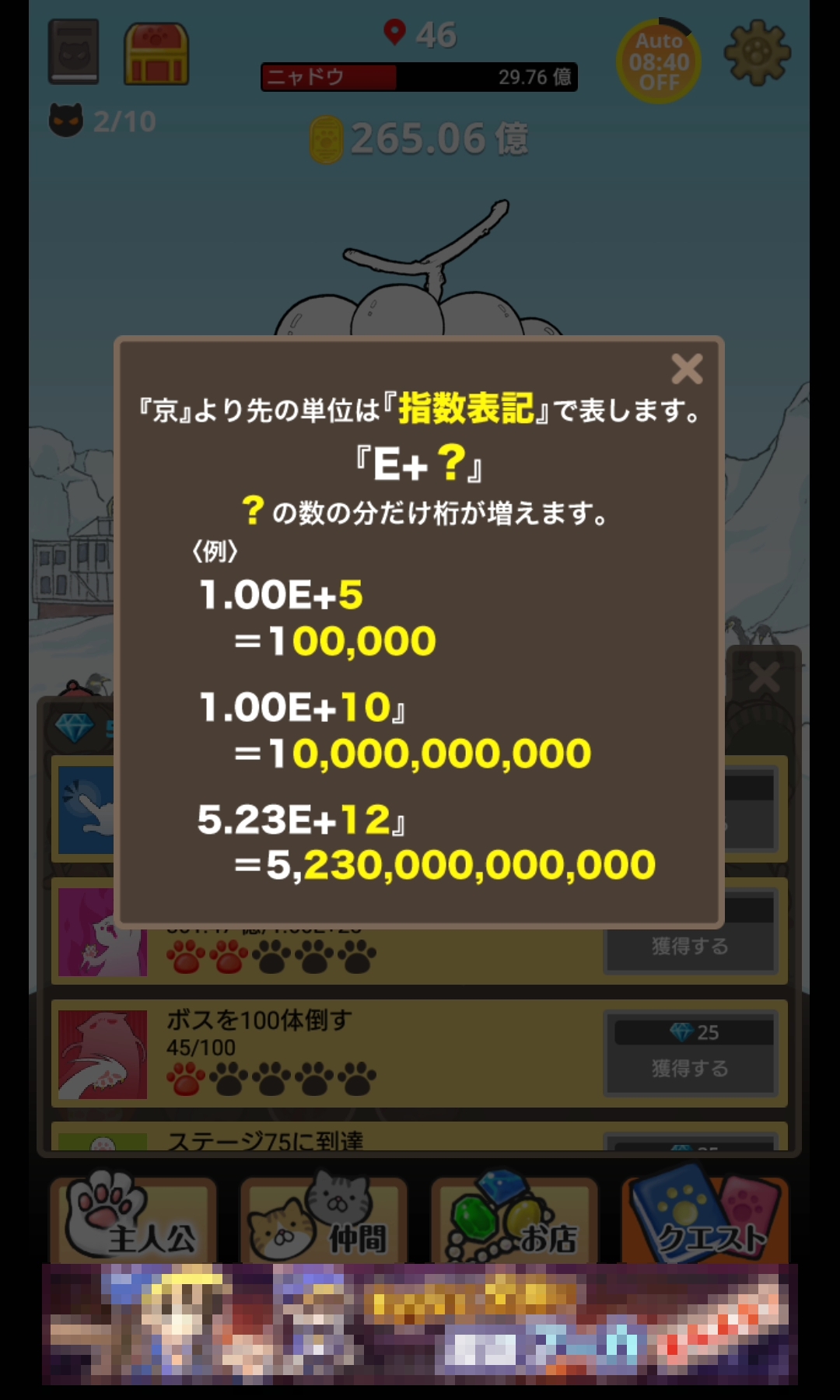Viewport: 840px width, 1400px height.
Task: Close the quest panel behind the dialog
Action: 764,677
